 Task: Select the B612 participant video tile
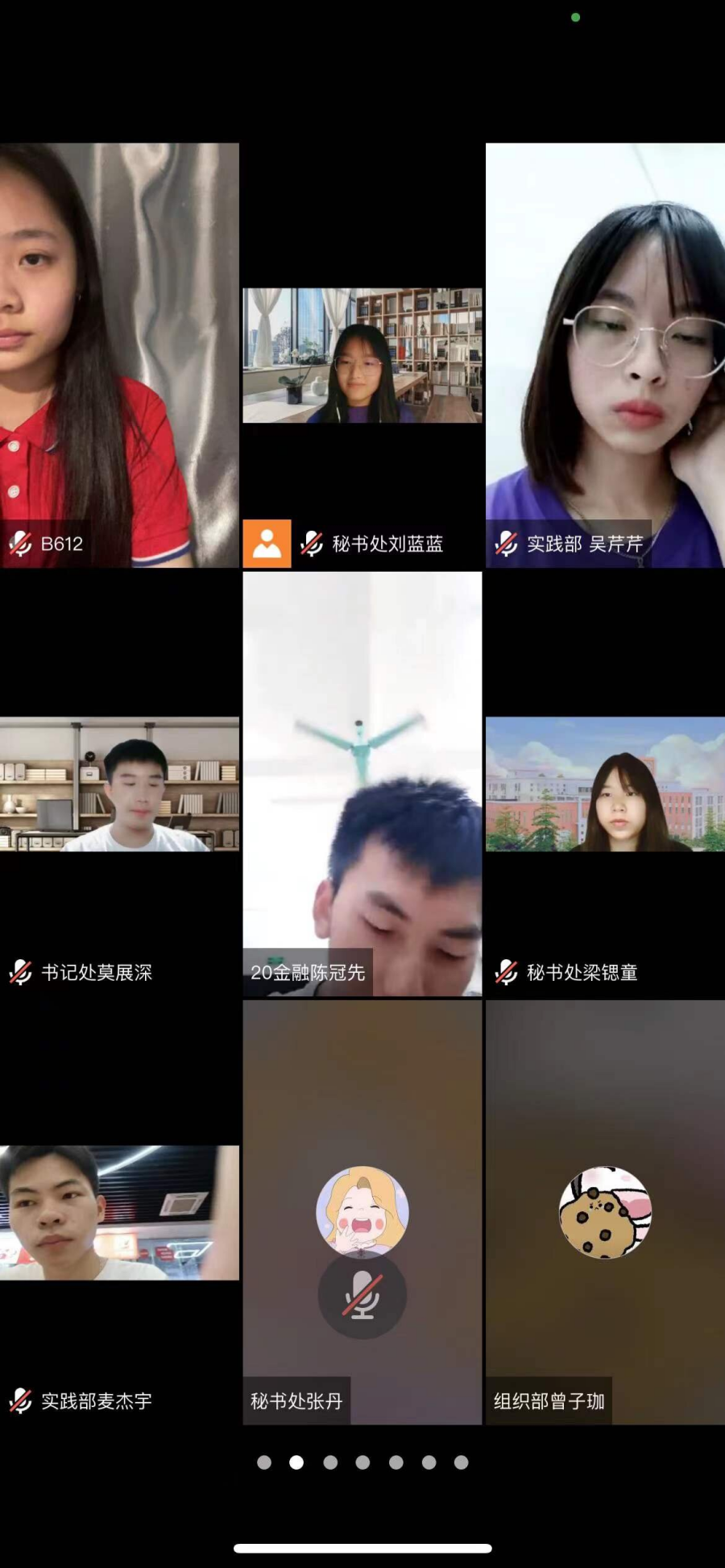119,355
